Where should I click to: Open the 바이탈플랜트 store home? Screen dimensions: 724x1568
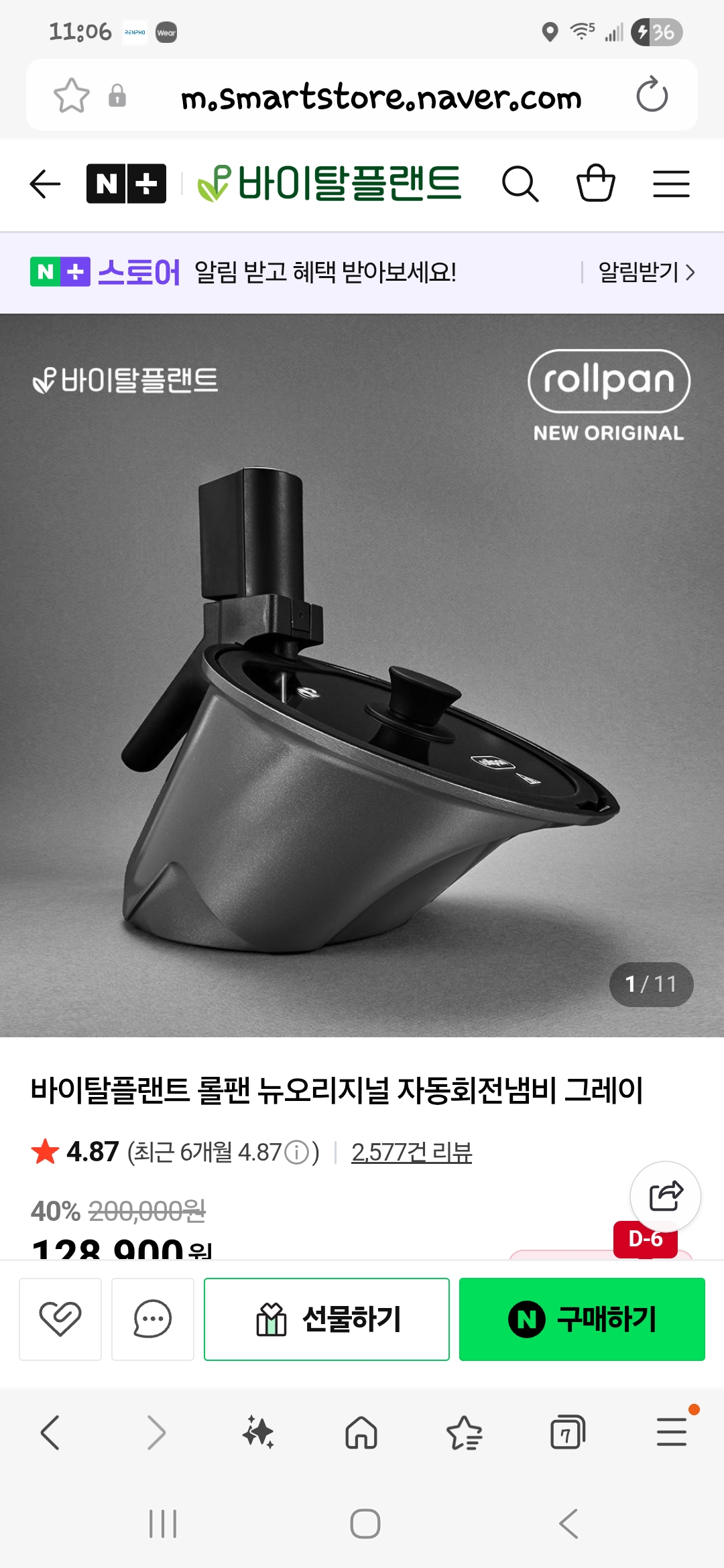point(330,184)
